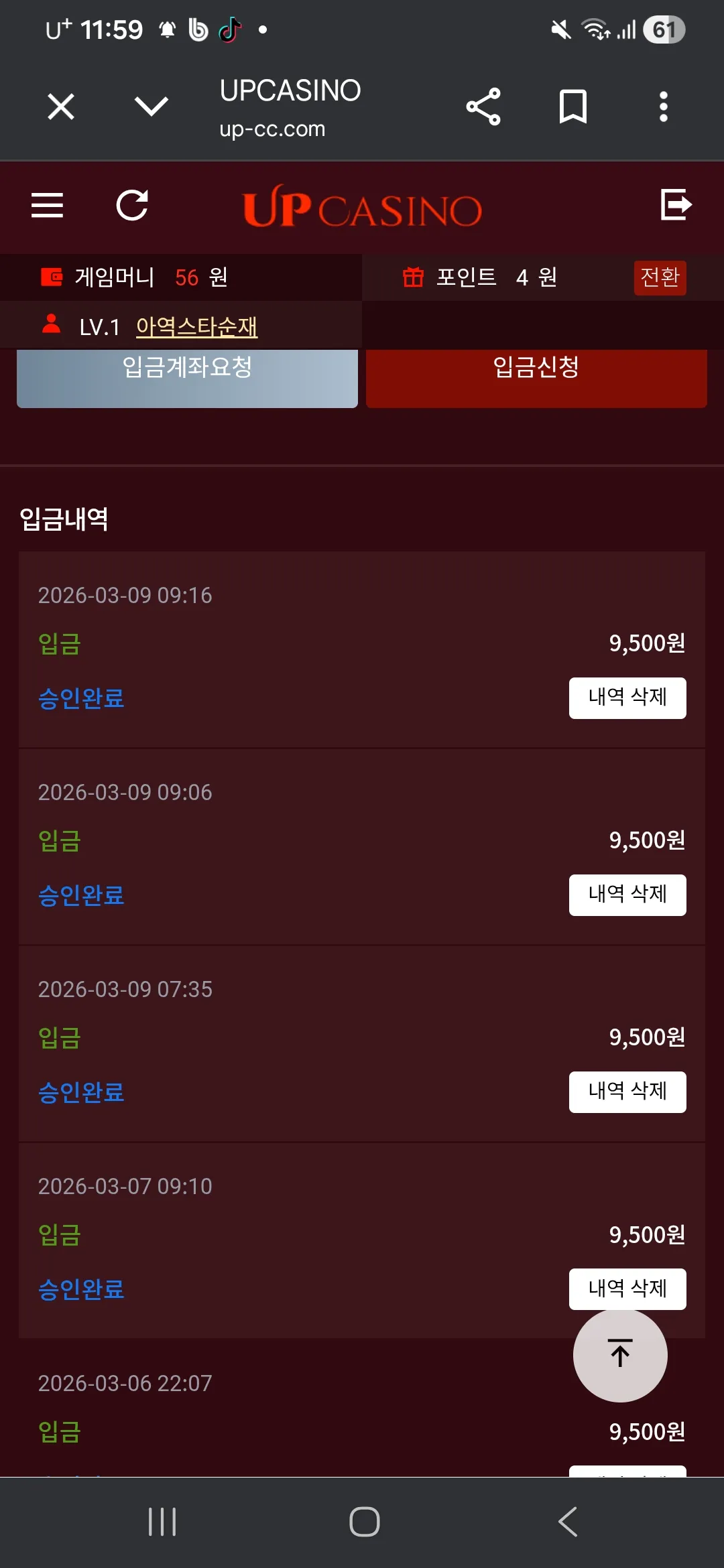This screenshot has width=724, height=1568.
Task: Close the in-app browser tab
Action: coord(61,107)
